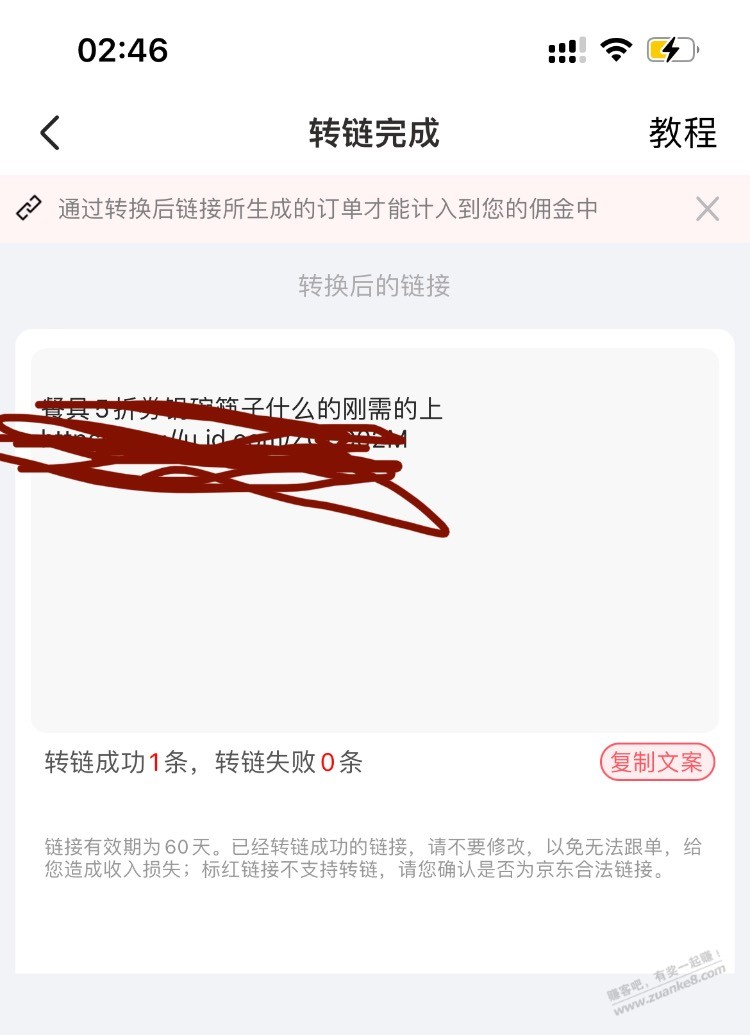
Task: Go back from the 转链完成 page
Action: click(x=50, y=133)
